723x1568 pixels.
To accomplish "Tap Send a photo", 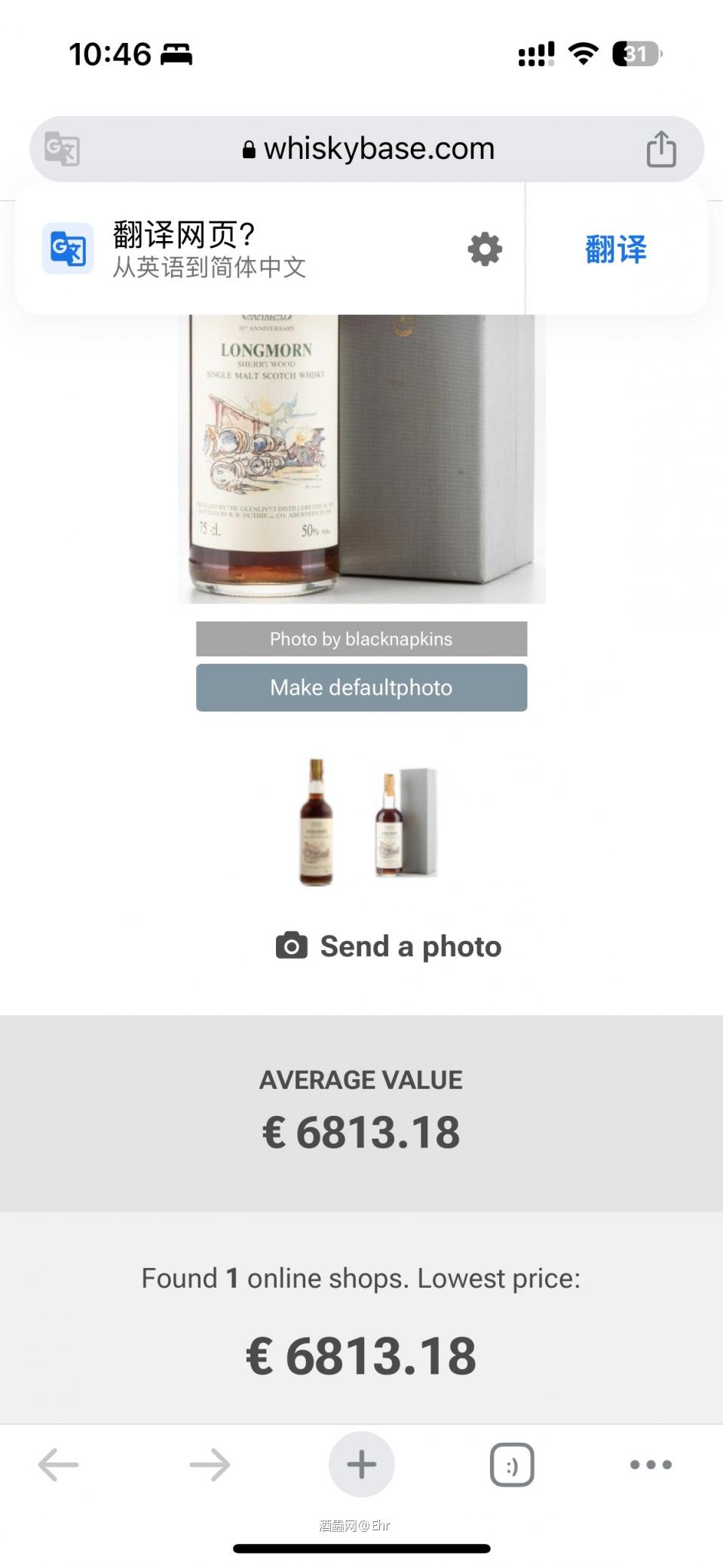I will coord(388,946).
